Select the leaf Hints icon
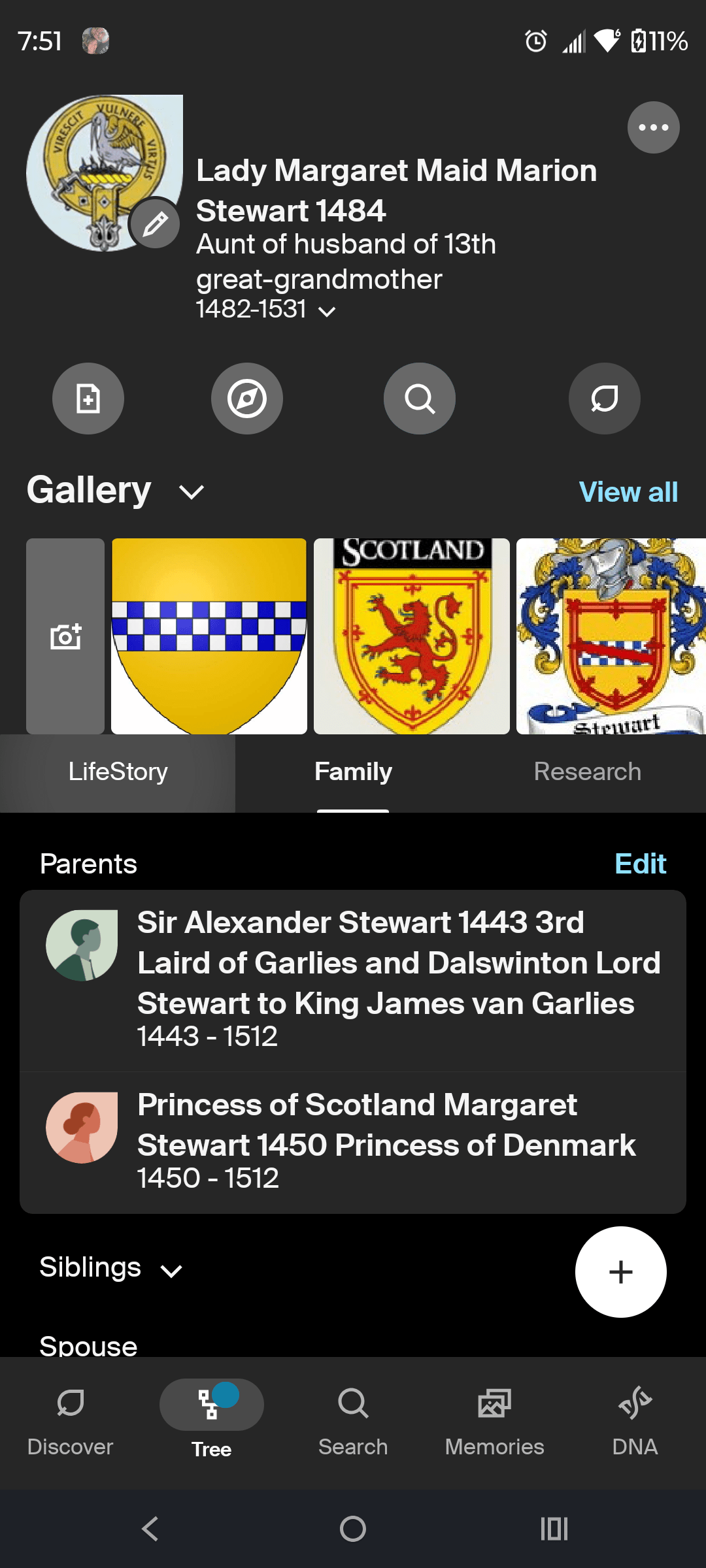Viewport: 706px width, 1568px height. coord(603,399)
